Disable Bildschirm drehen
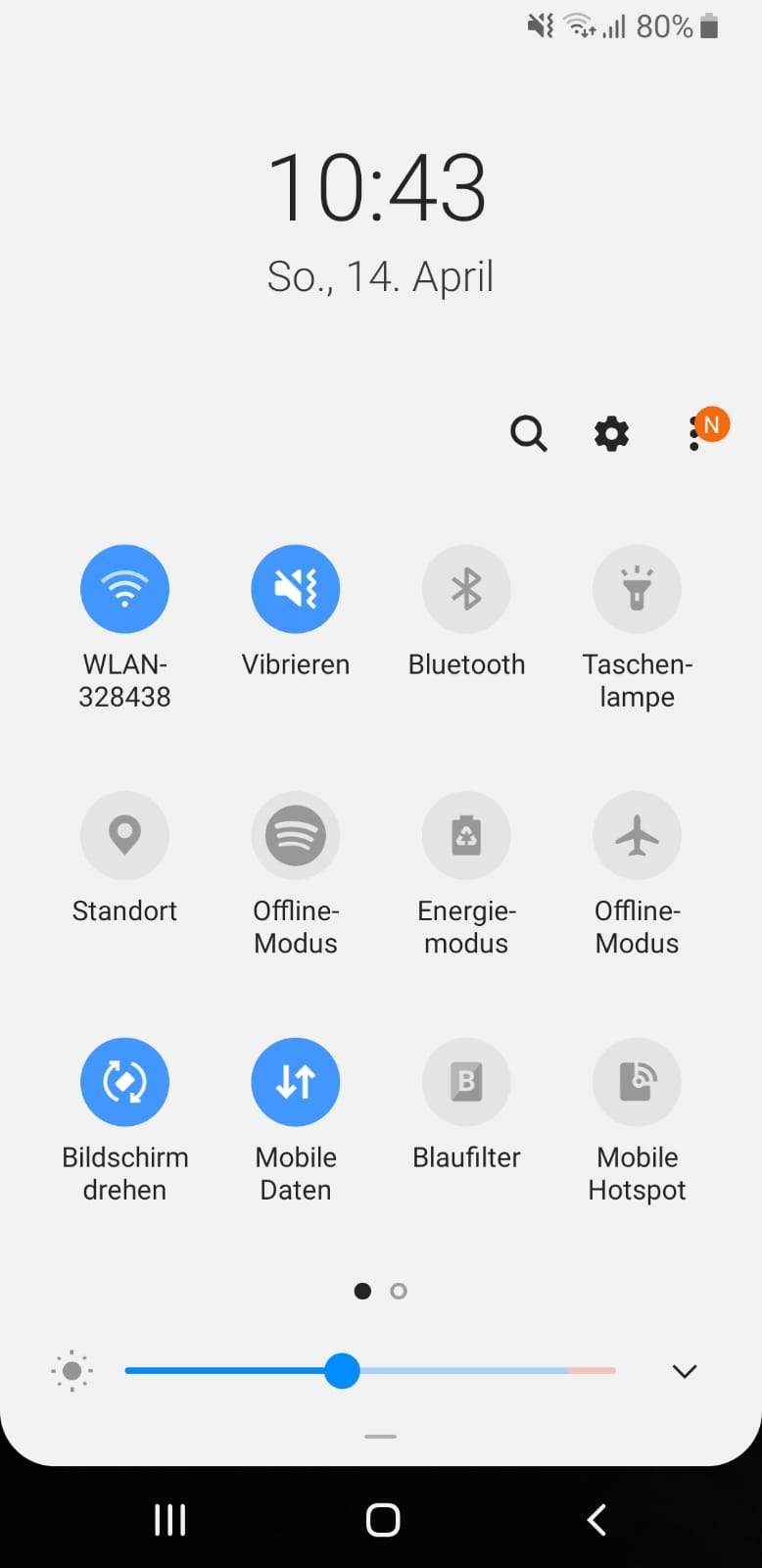 124,1082
